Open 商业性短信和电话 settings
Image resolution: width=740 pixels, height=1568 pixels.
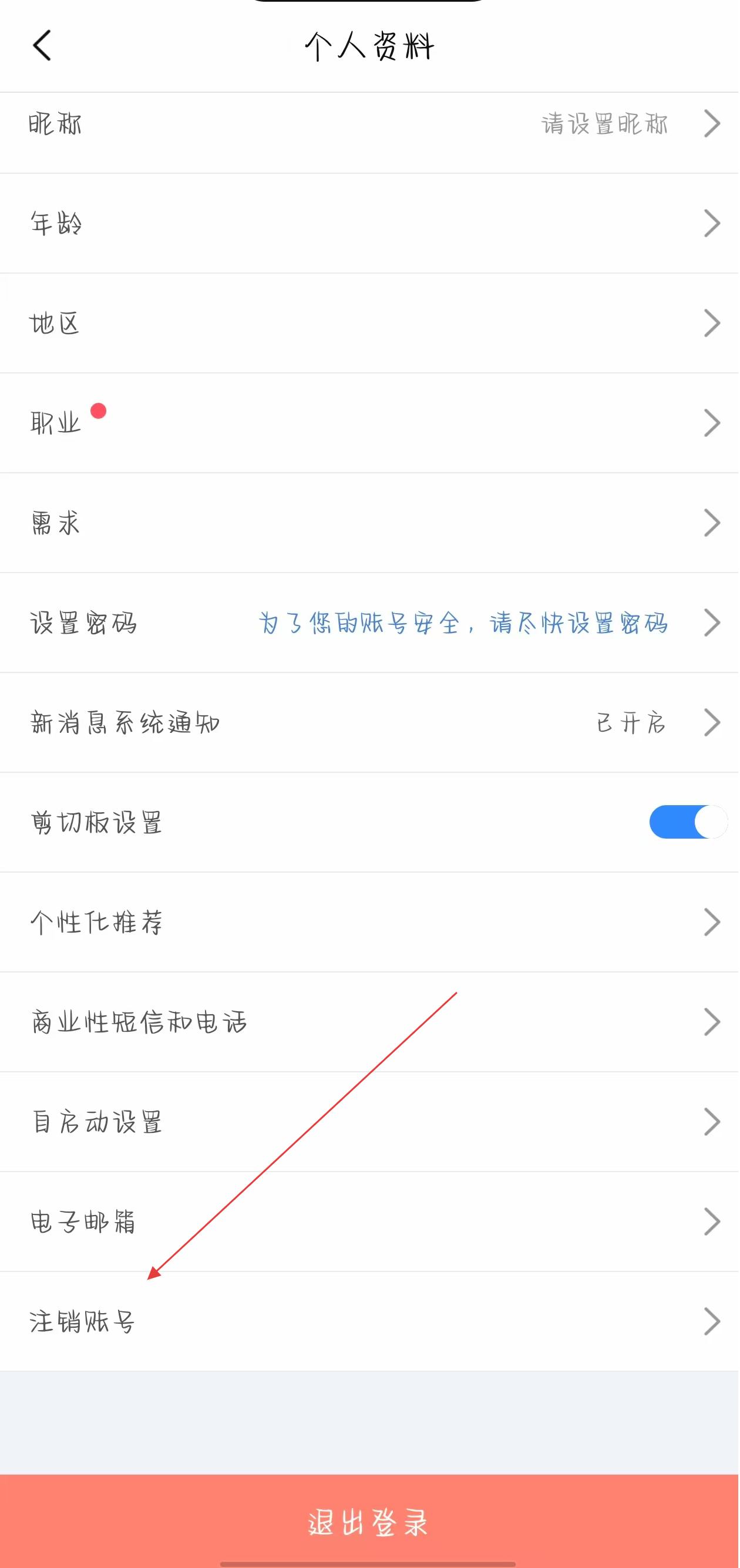[369, 1022]
